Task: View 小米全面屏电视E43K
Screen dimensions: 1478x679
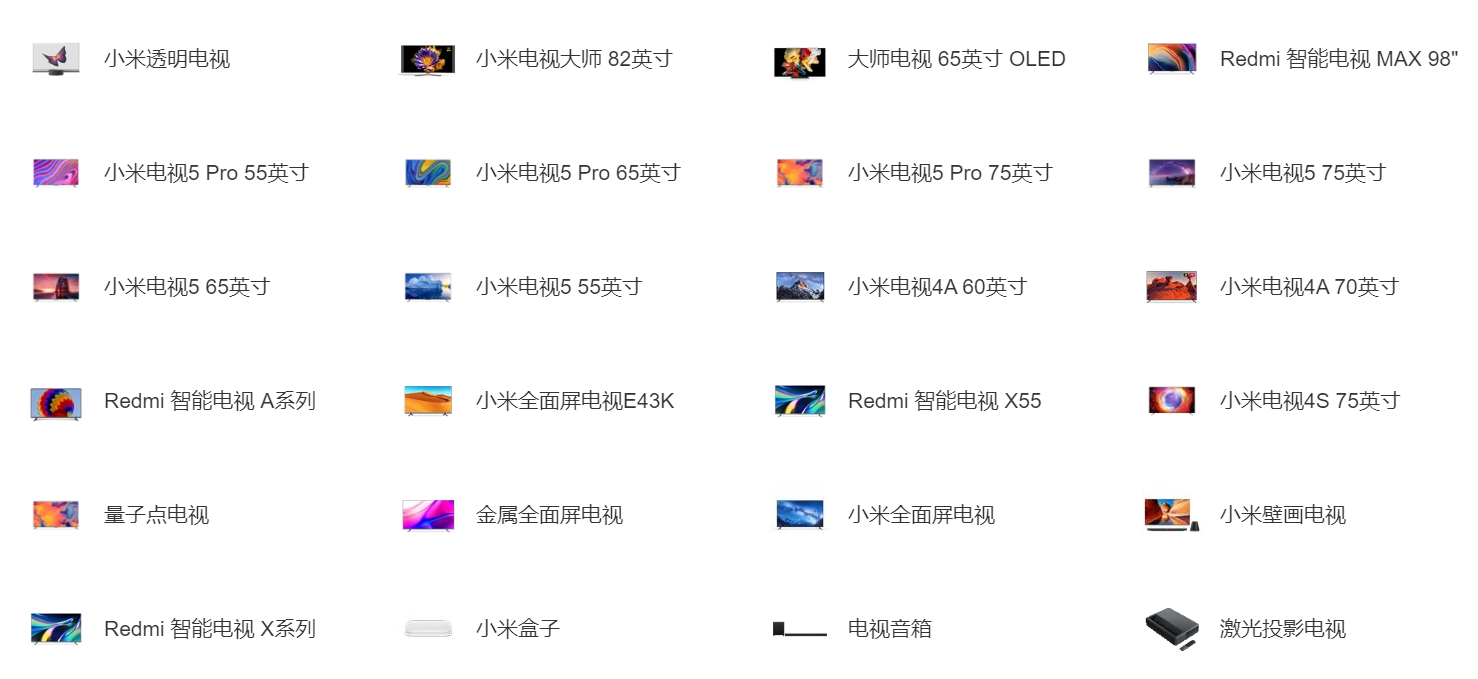Action: click(574, 401)
